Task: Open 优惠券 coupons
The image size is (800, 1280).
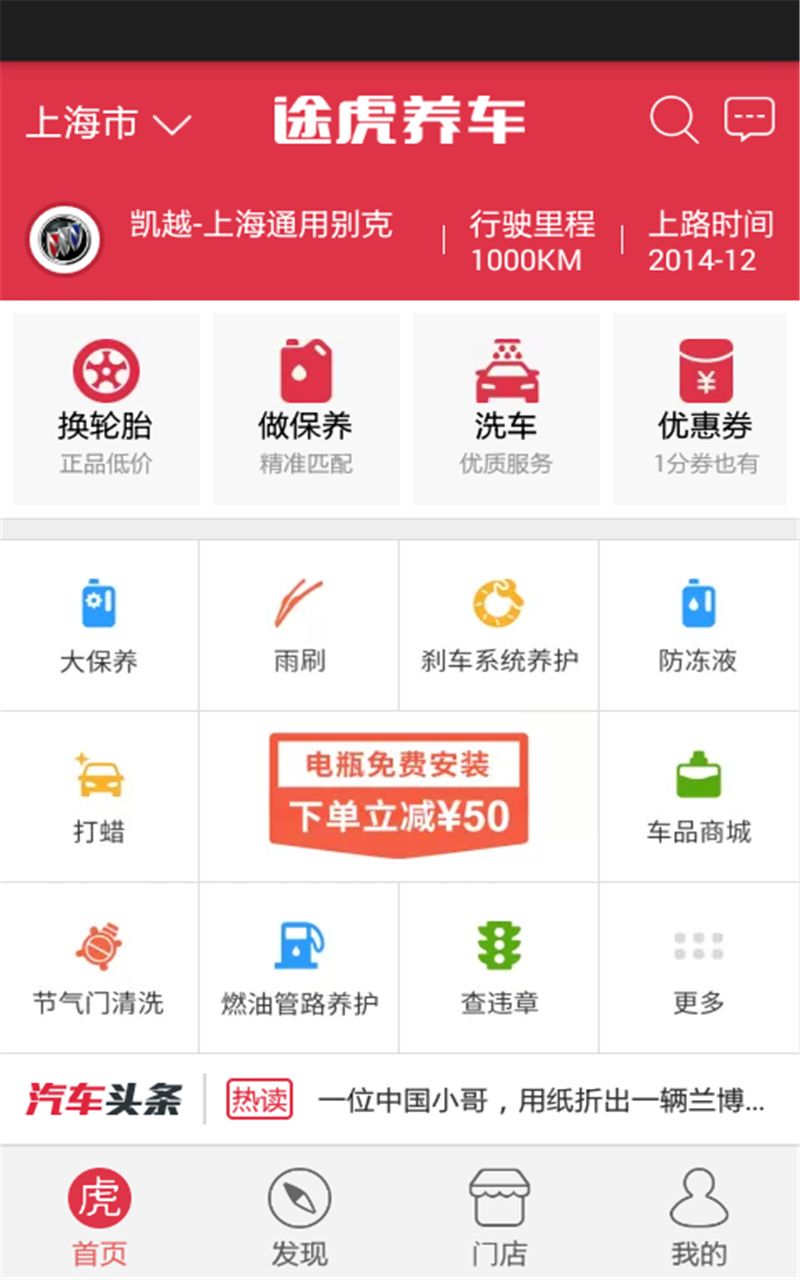Action: click(x=705, y=408)
